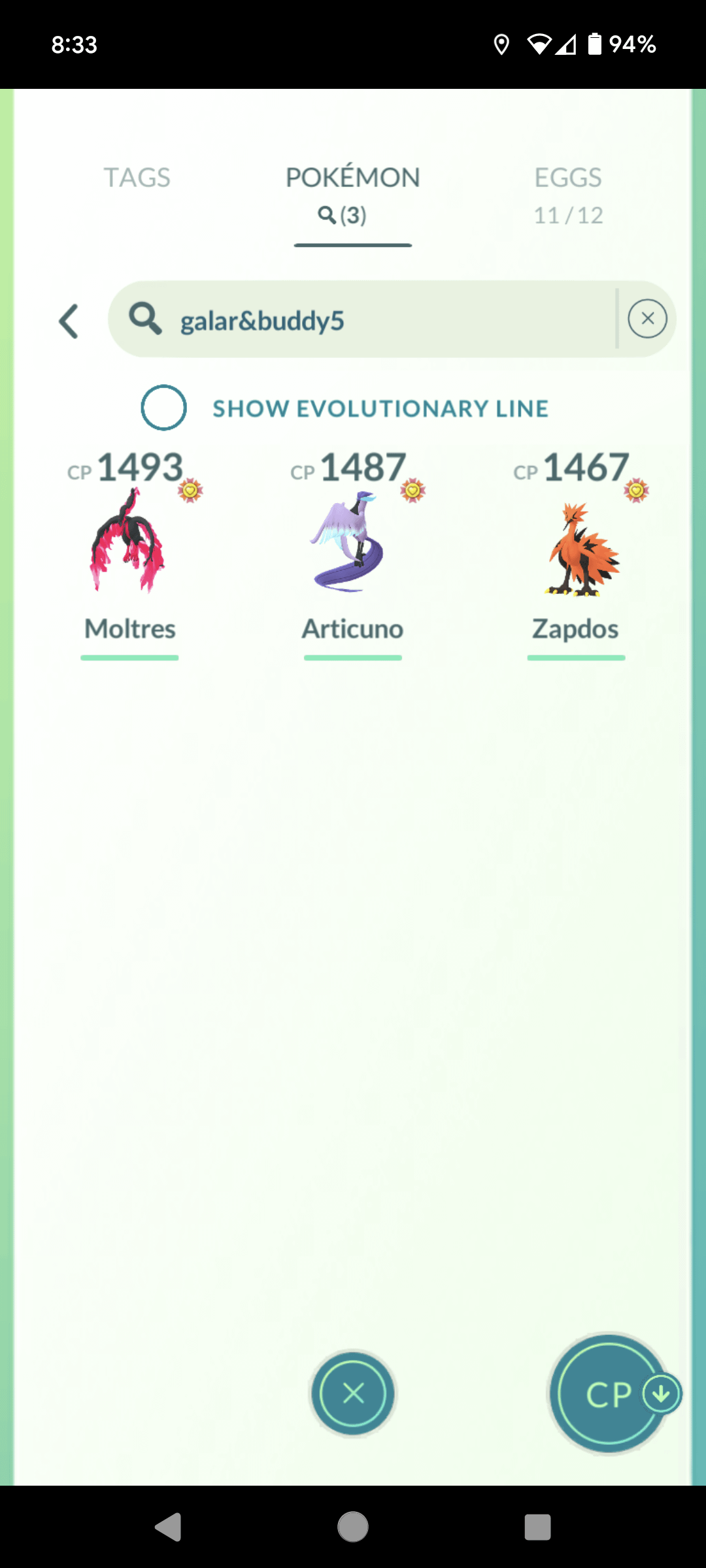The height and width of the screenshot is (1568, 706).
Task: Go to the home screen
Action: [x=353, y=1527]
